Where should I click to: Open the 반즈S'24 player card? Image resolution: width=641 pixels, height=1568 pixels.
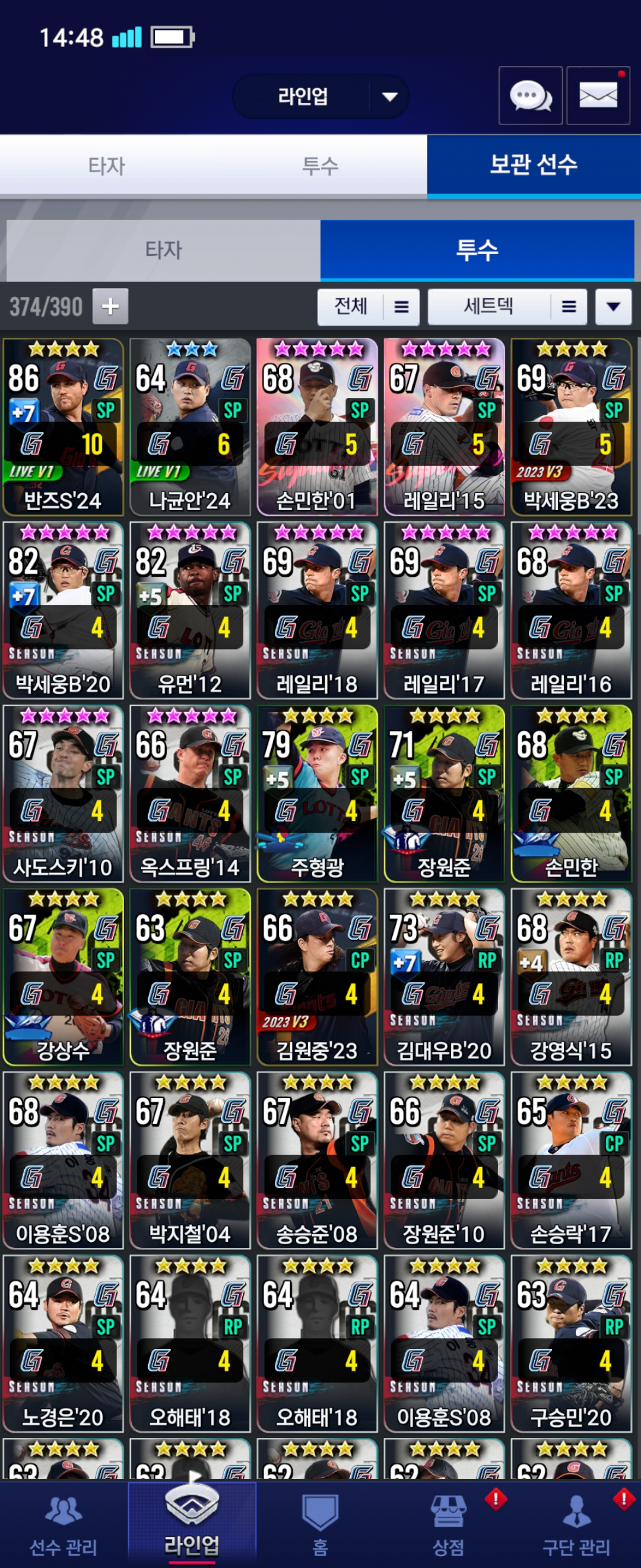click(x=64, y=426)
